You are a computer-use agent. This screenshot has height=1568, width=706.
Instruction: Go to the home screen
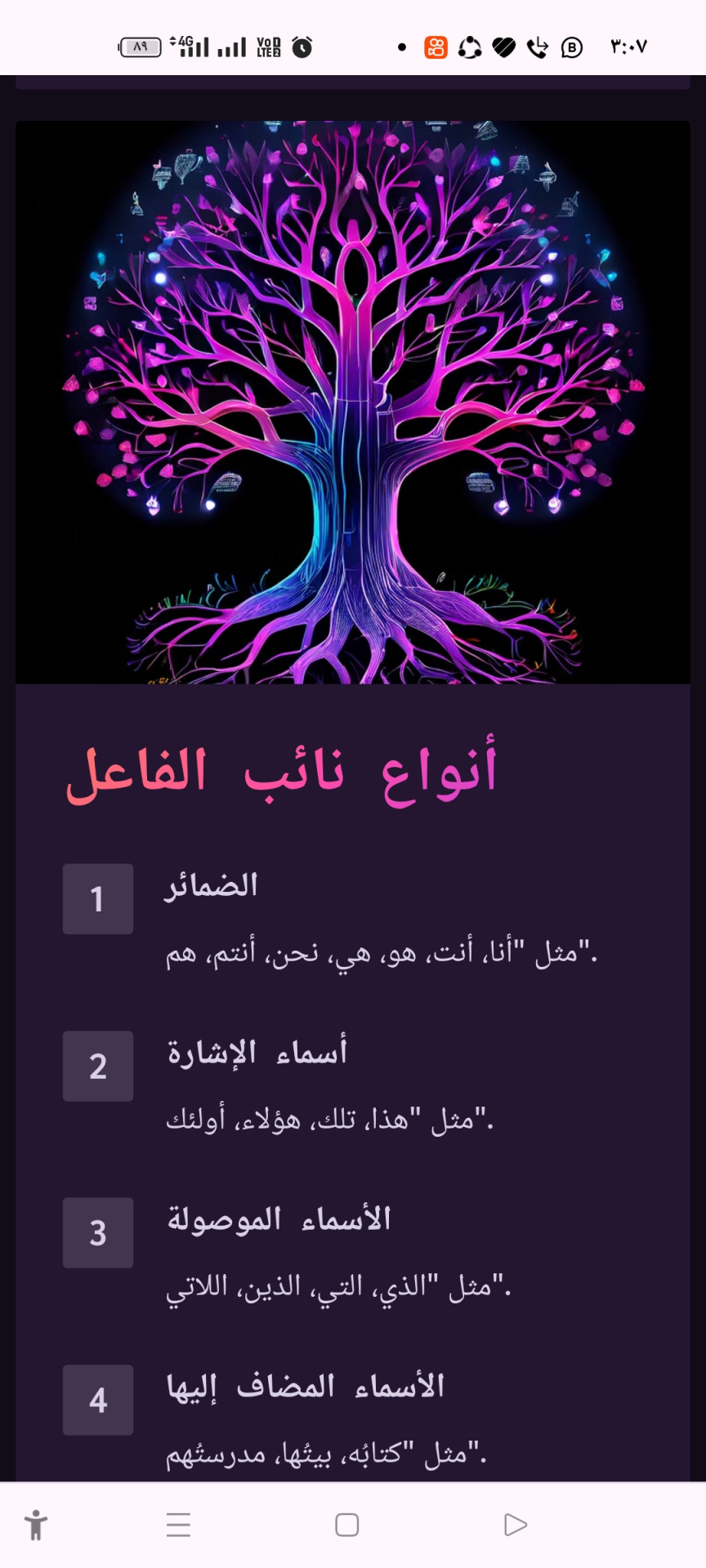coord(347,1525)
